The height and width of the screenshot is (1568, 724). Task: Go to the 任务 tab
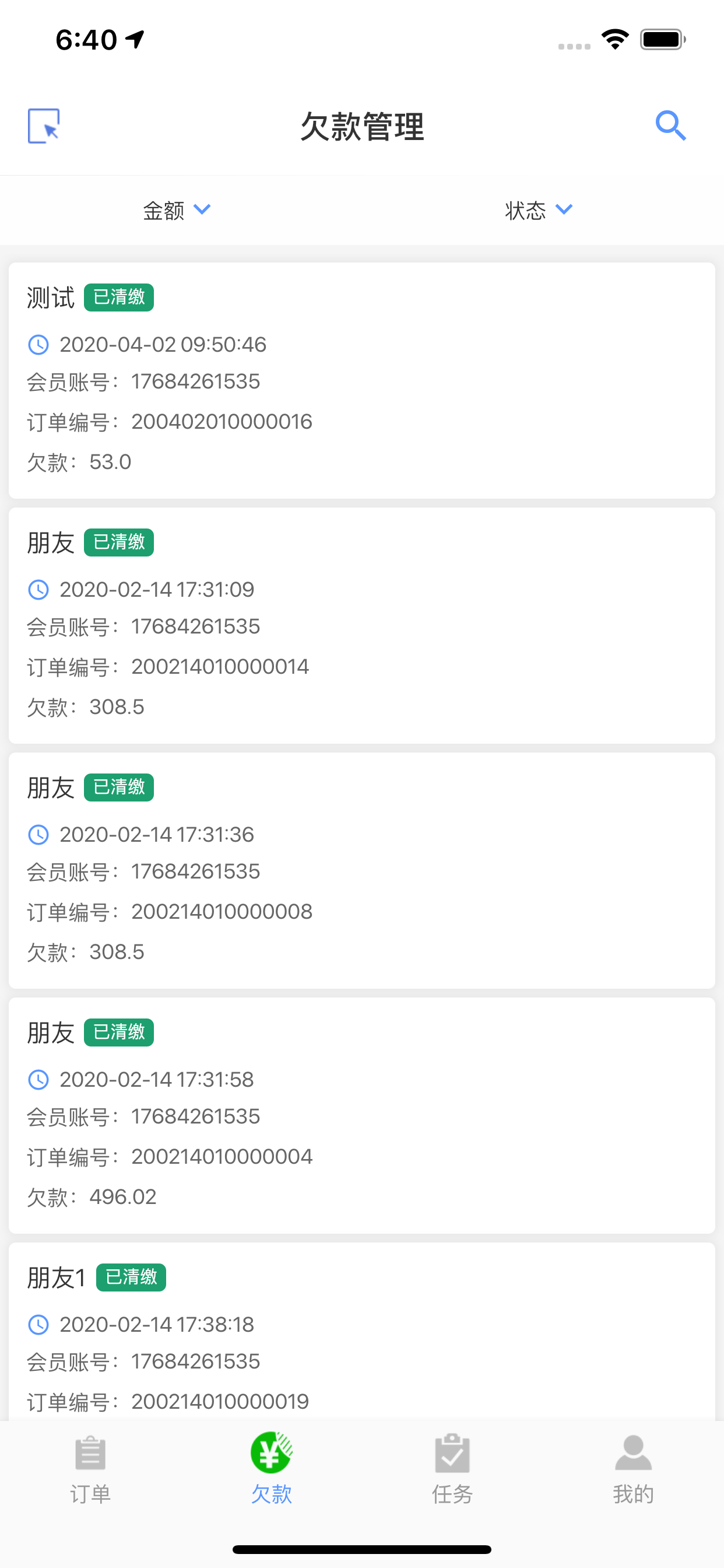(x=452, y=1469)
